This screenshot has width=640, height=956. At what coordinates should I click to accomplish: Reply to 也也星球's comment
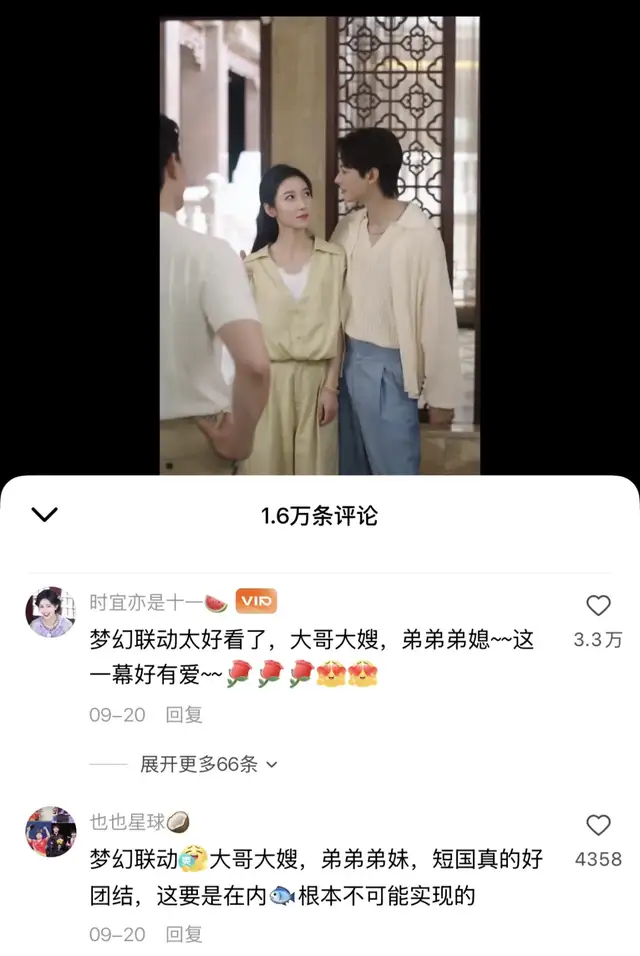(x=184, y=934)
